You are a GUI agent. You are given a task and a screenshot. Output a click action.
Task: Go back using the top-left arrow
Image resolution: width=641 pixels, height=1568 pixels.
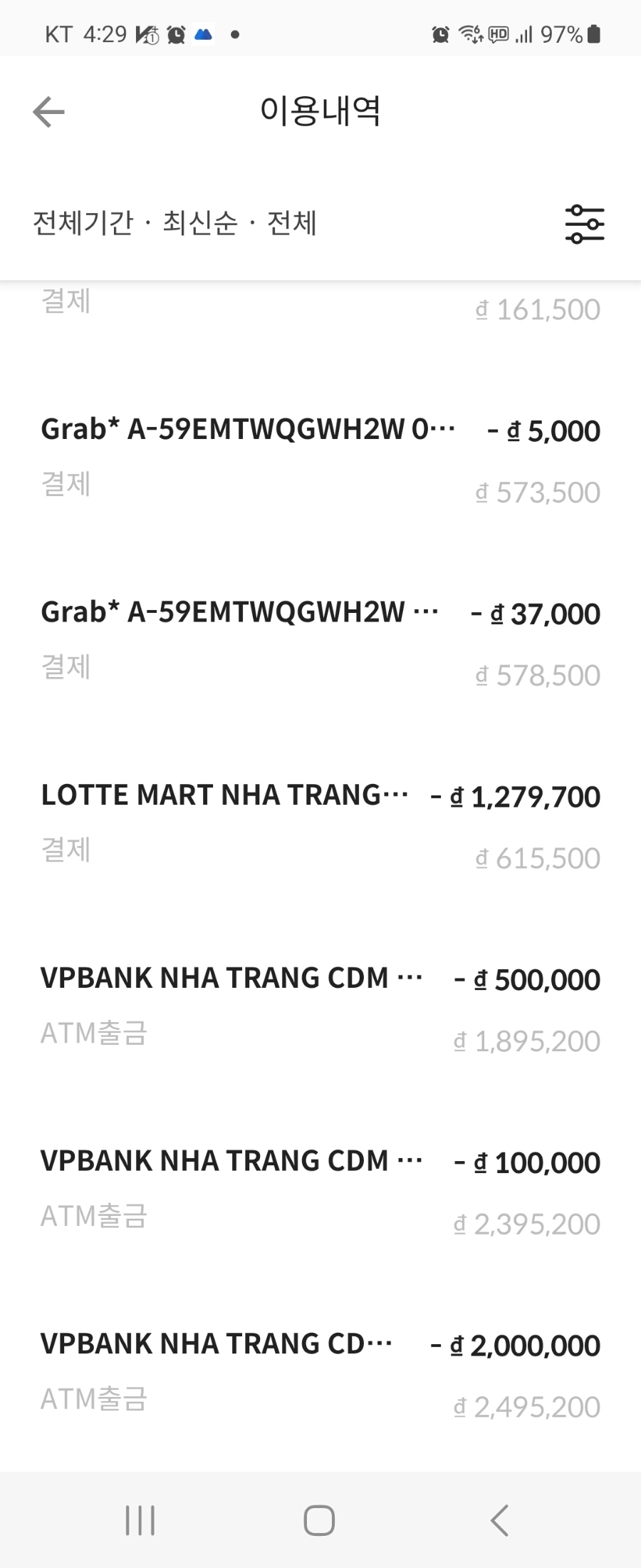point(48,112)
